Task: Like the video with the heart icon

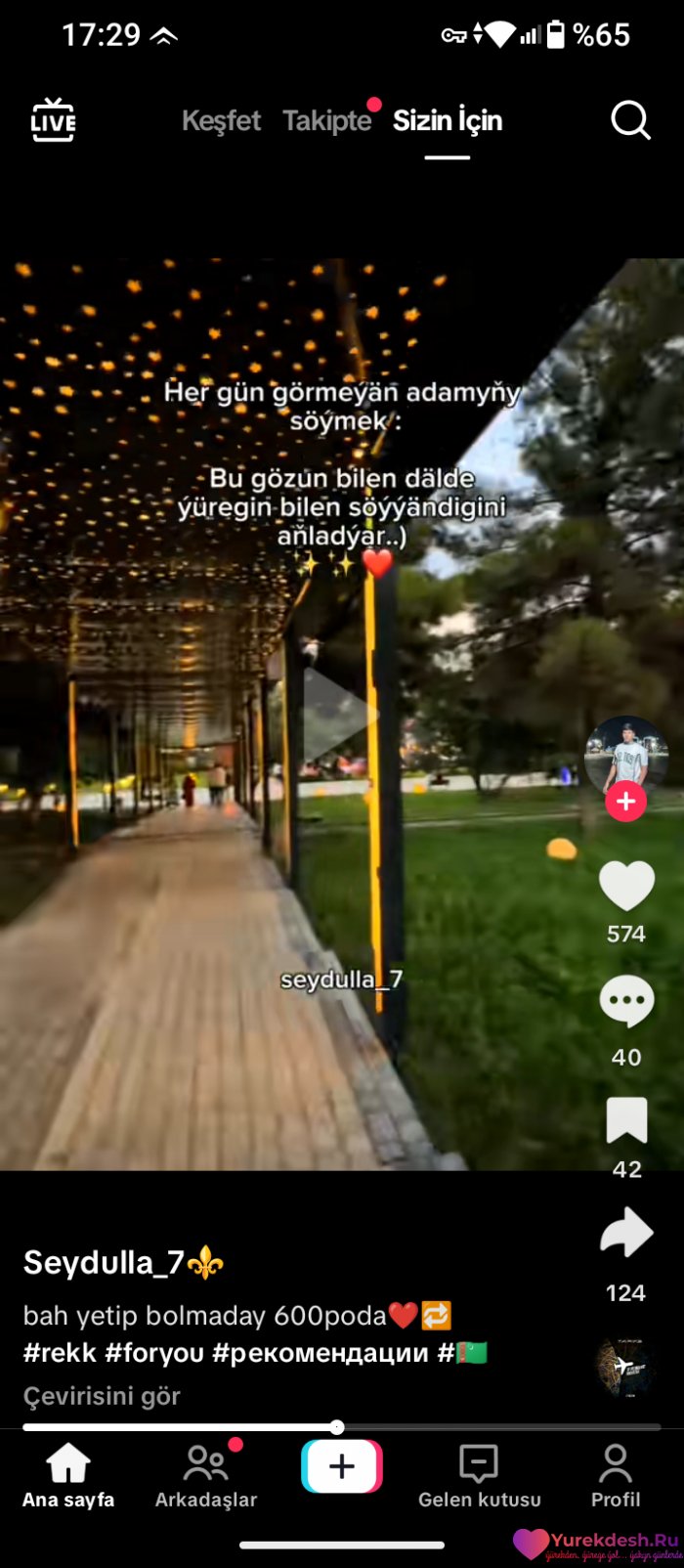Action: click(626, 886)
